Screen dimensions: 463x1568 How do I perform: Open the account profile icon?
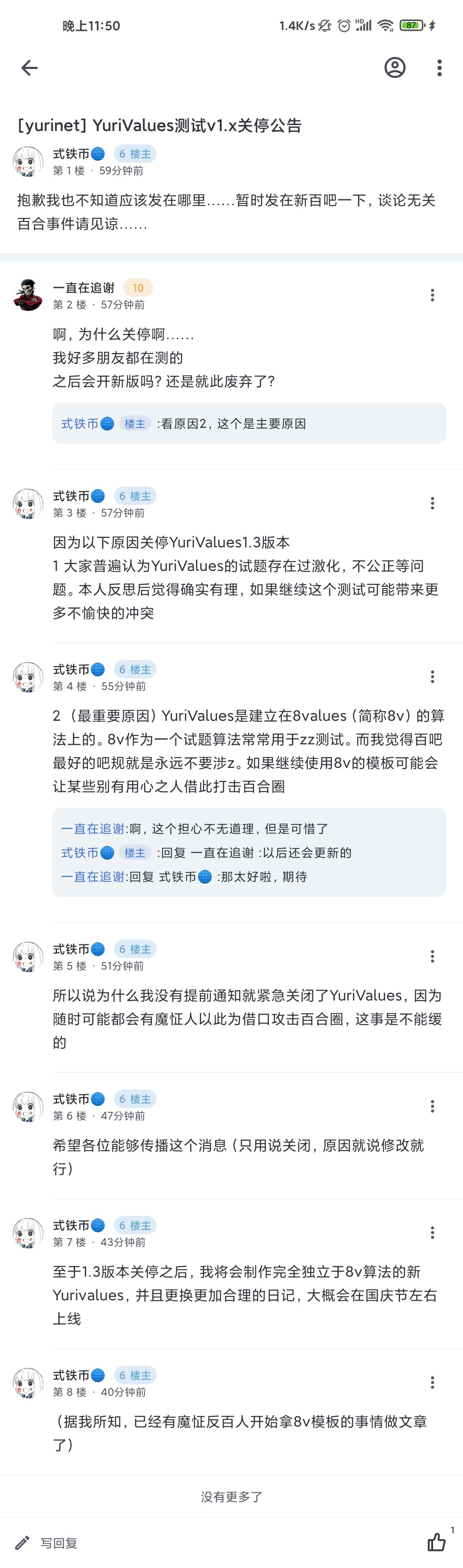coord(395,68)
